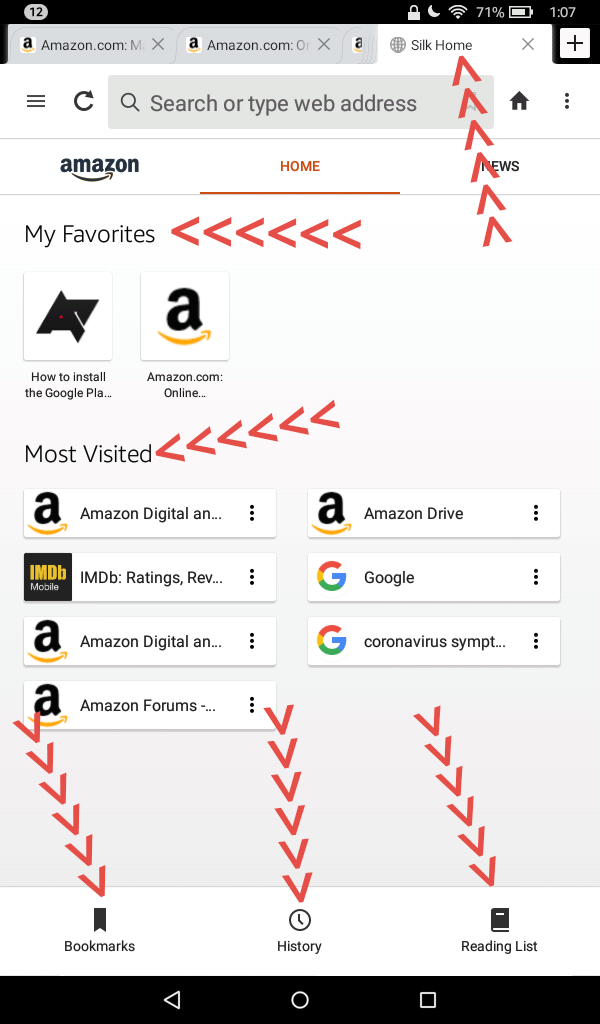Add a new browser tab

coord(575,44)
